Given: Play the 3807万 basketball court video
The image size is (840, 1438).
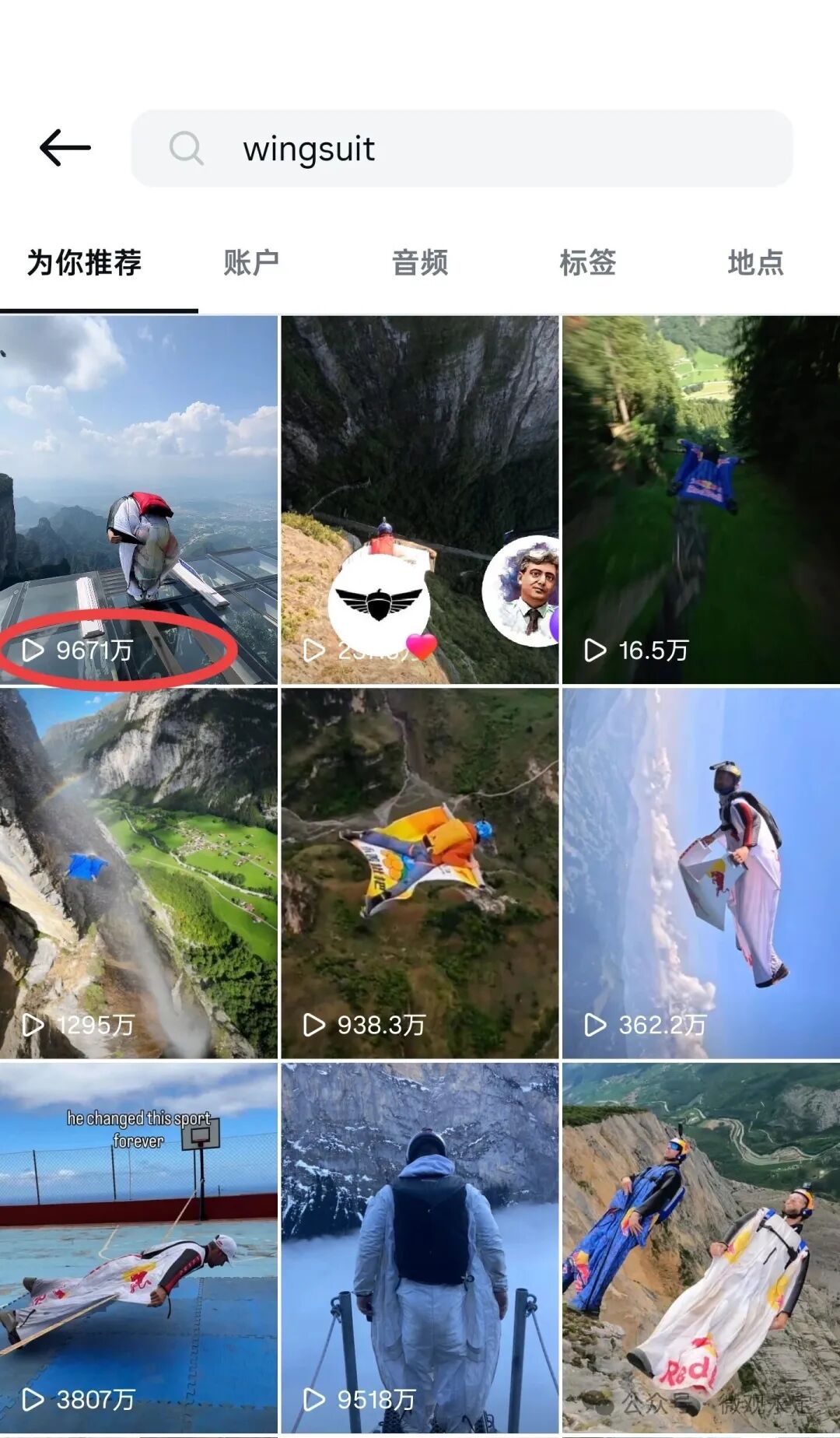Looking at the screenshot, I should point(138,1245).
